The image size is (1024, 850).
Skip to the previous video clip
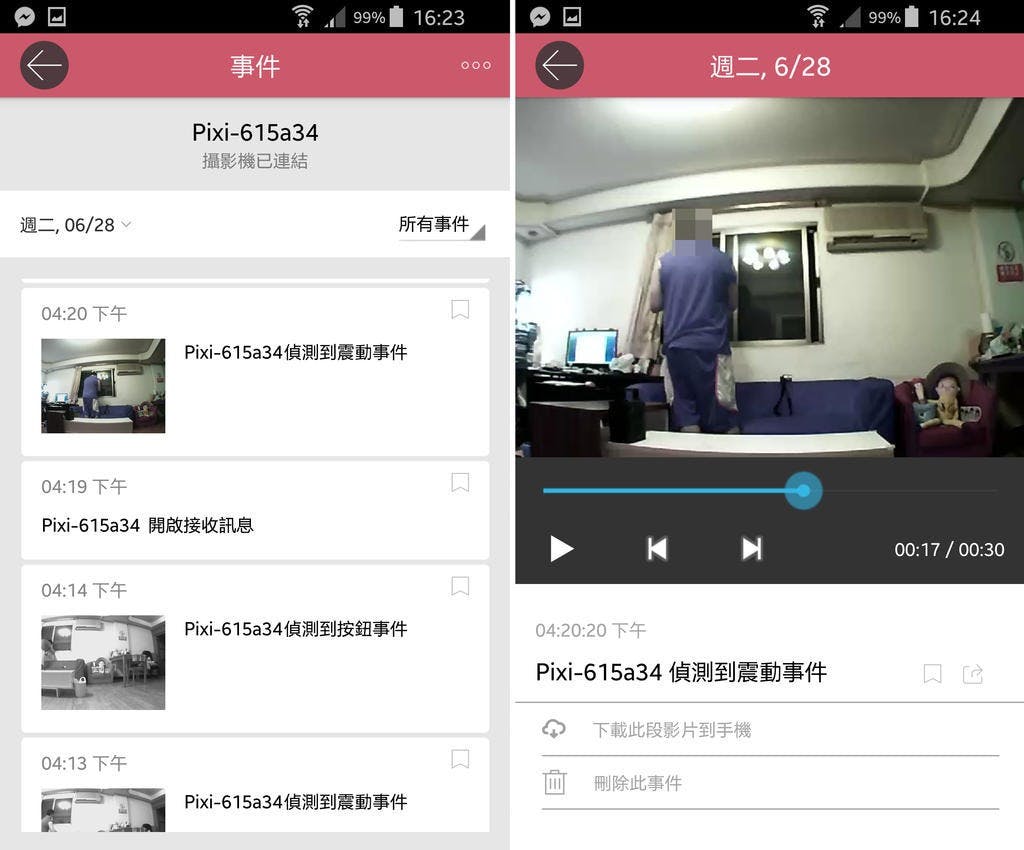[x=657, y=548]
